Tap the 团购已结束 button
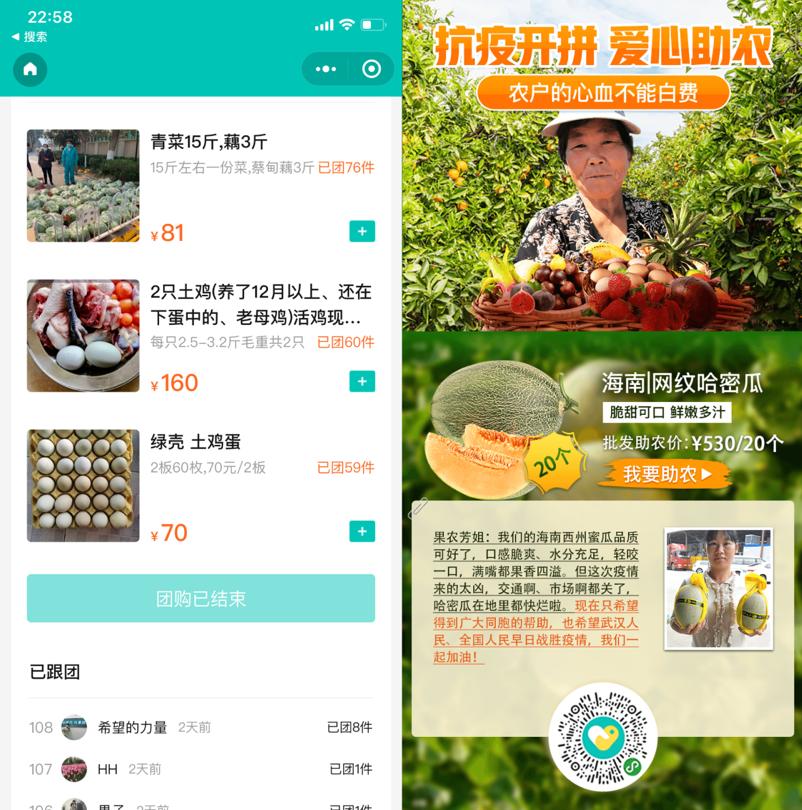The height and width of the screenshot is (810, 802). pyautogui.click(x=201, y=598)
